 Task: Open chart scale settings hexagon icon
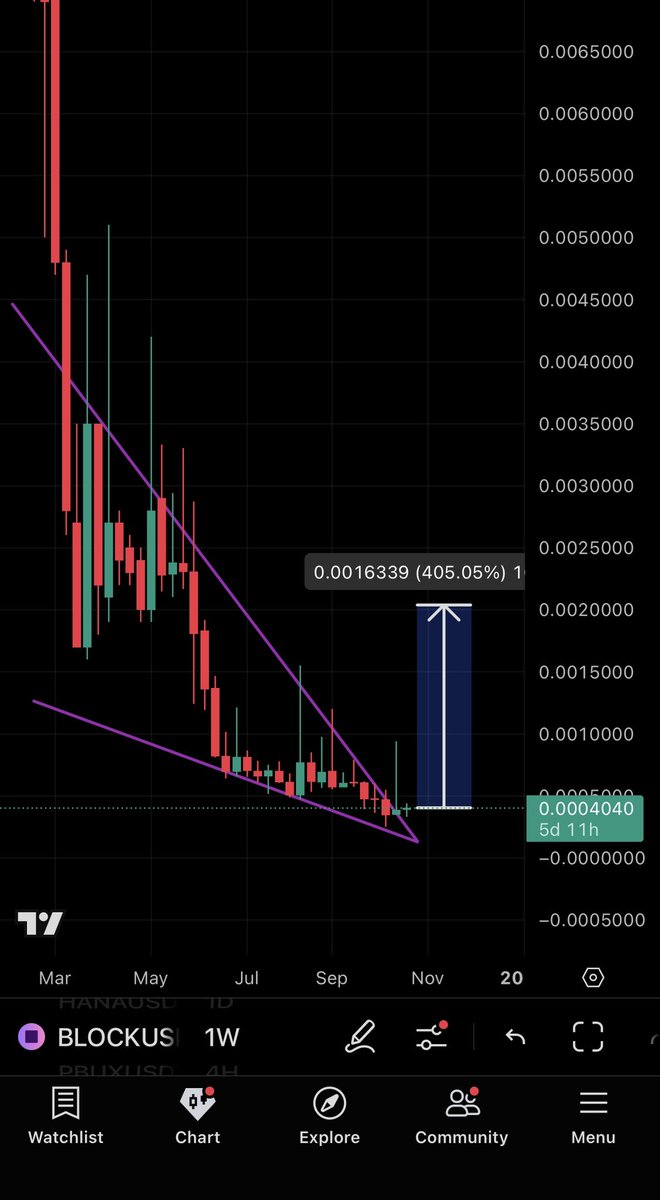[593, 977]
